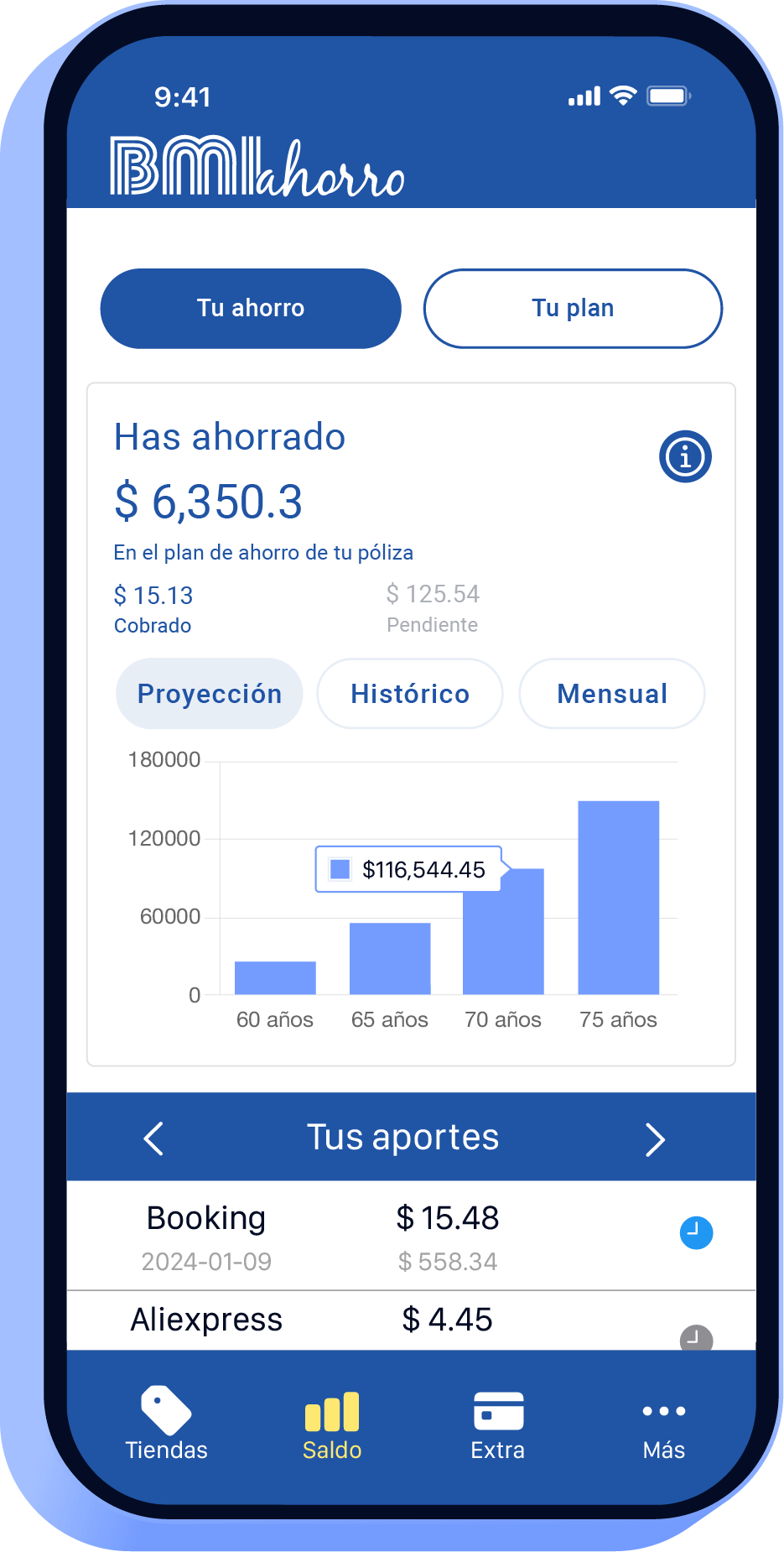The width and height of the screenshot is (784, 1552).
Task: Open the Más menu tab
Action: (664, 1426)
